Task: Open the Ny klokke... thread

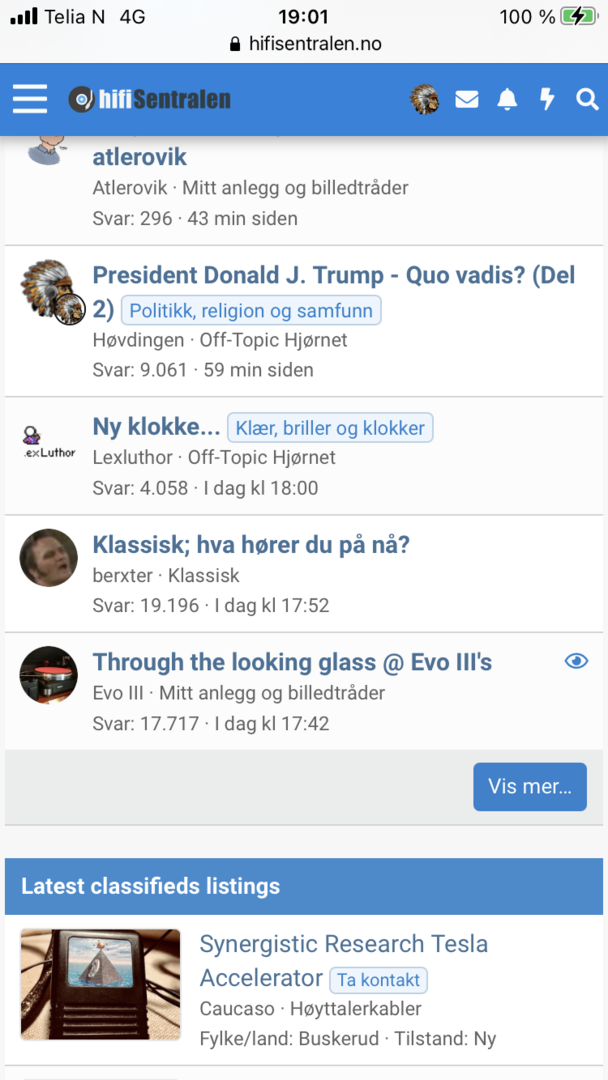Action: 156,427
